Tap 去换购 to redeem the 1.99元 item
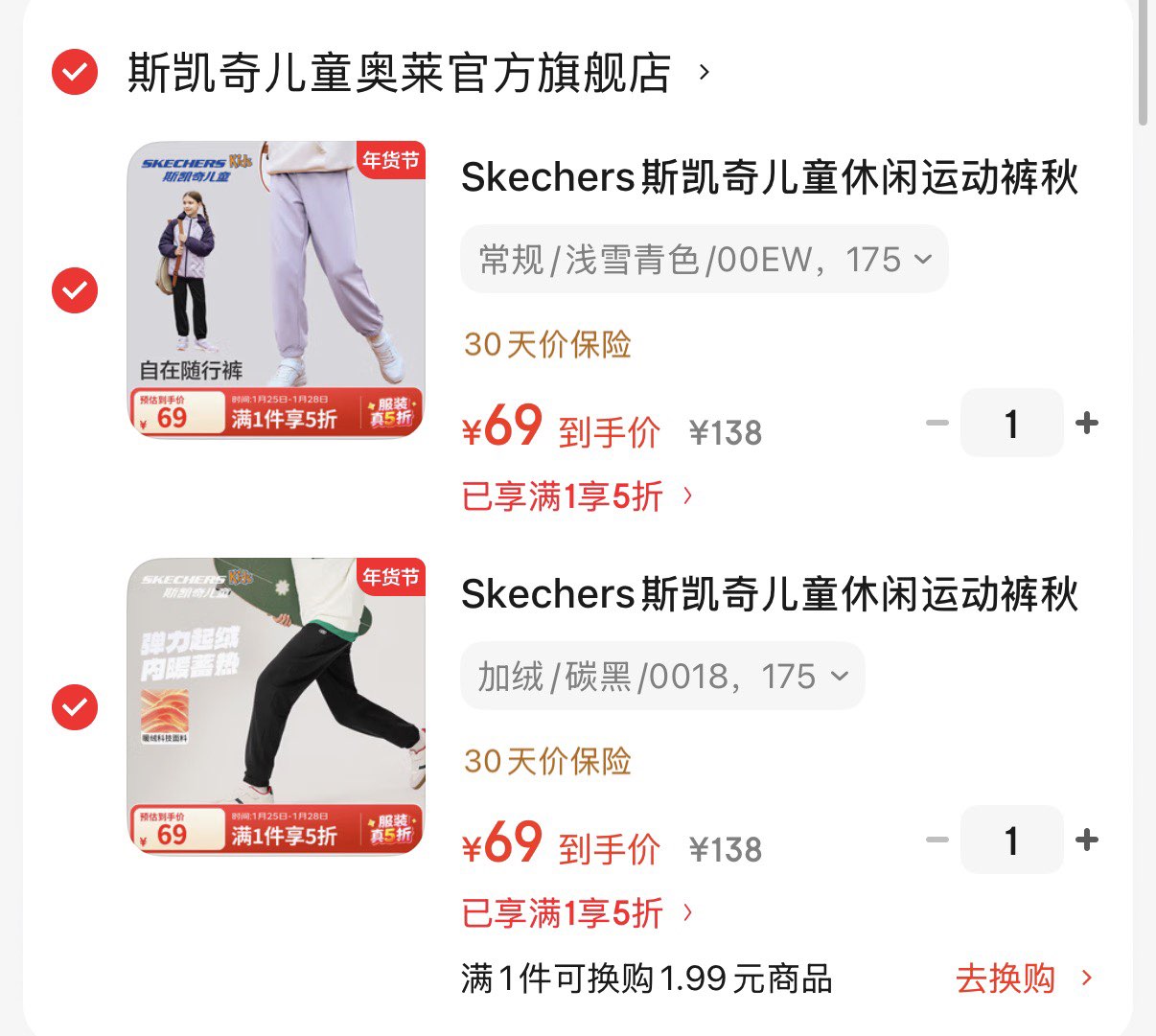Viewport: 1156px width, 1036px height. 1022,978
